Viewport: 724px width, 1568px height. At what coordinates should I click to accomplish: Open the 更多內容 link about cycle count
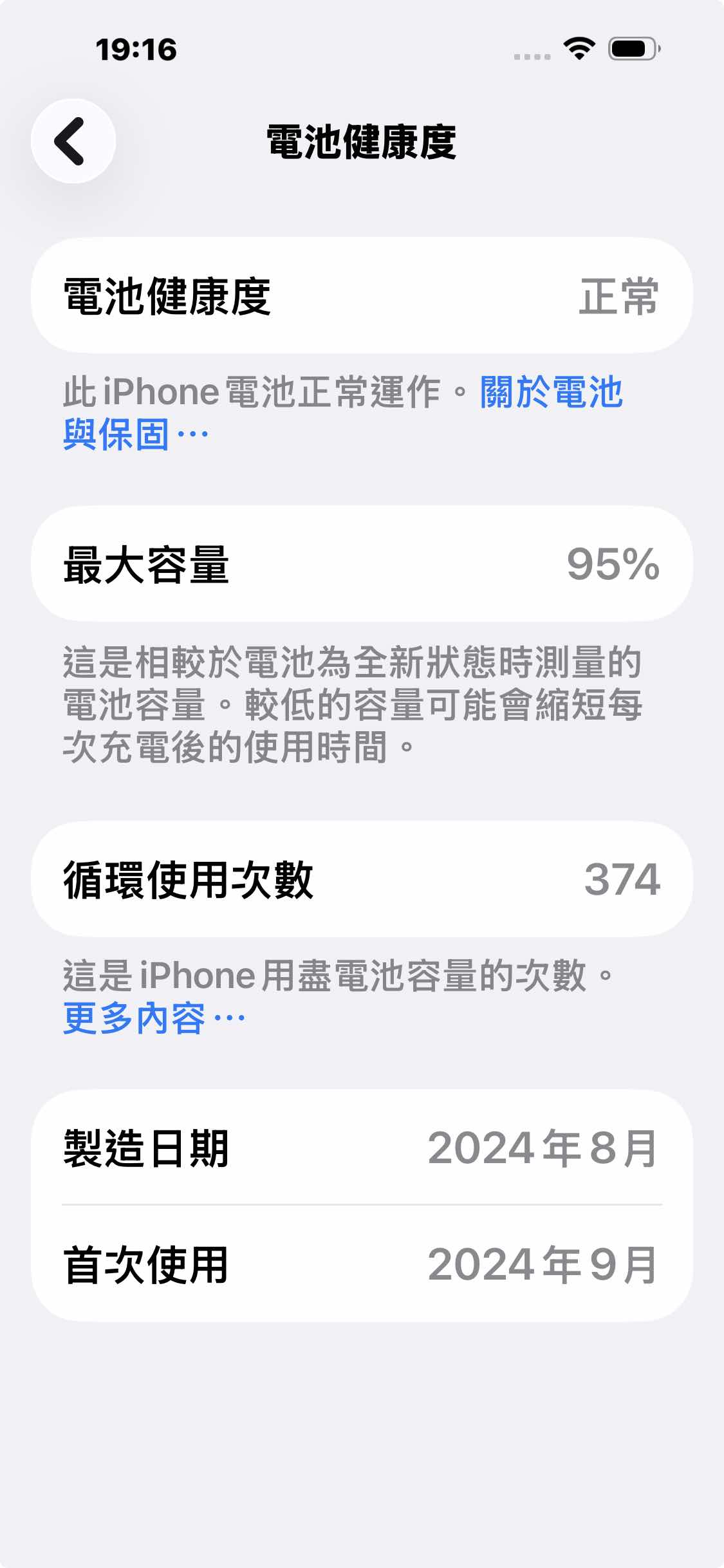tap(153, 1019)
